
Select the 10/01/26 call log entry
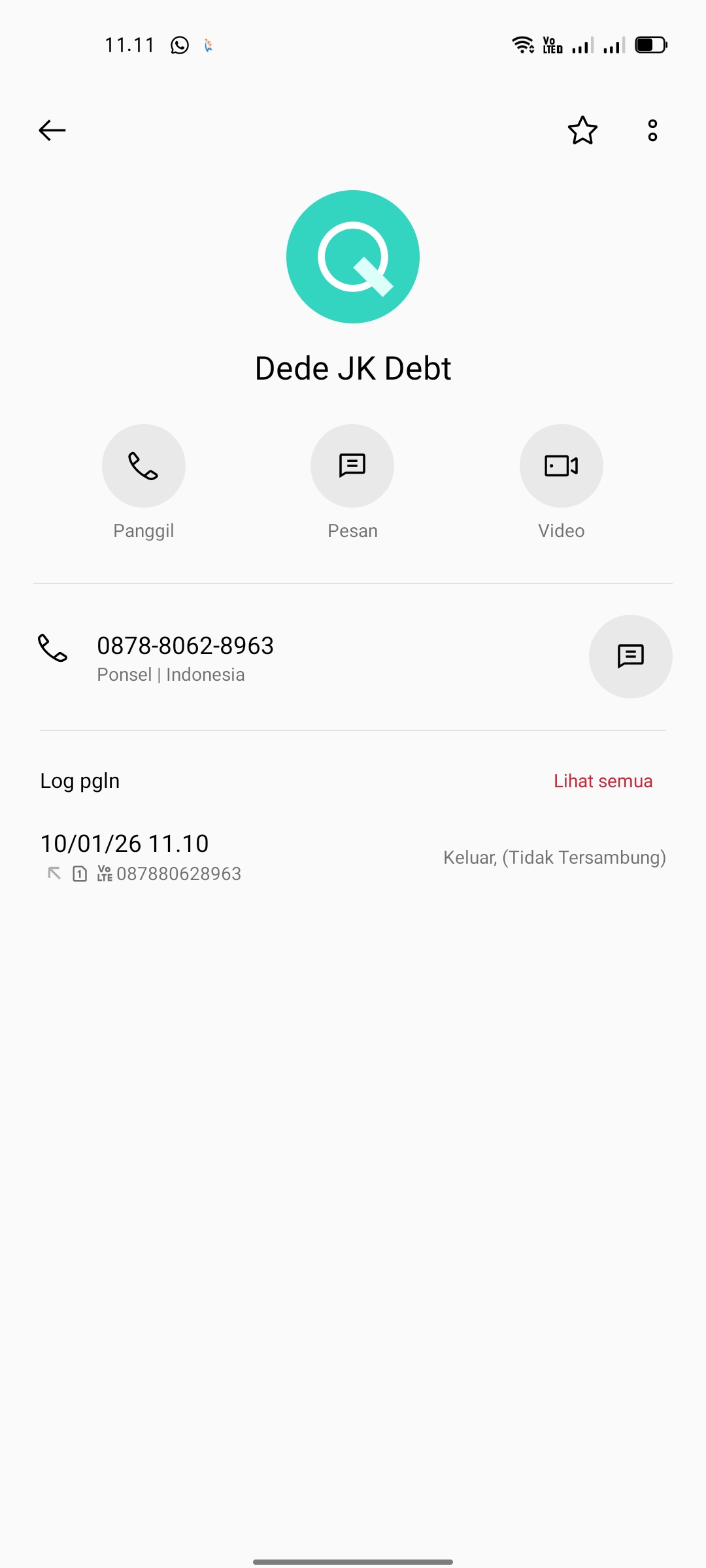click(x=124, y=843)
